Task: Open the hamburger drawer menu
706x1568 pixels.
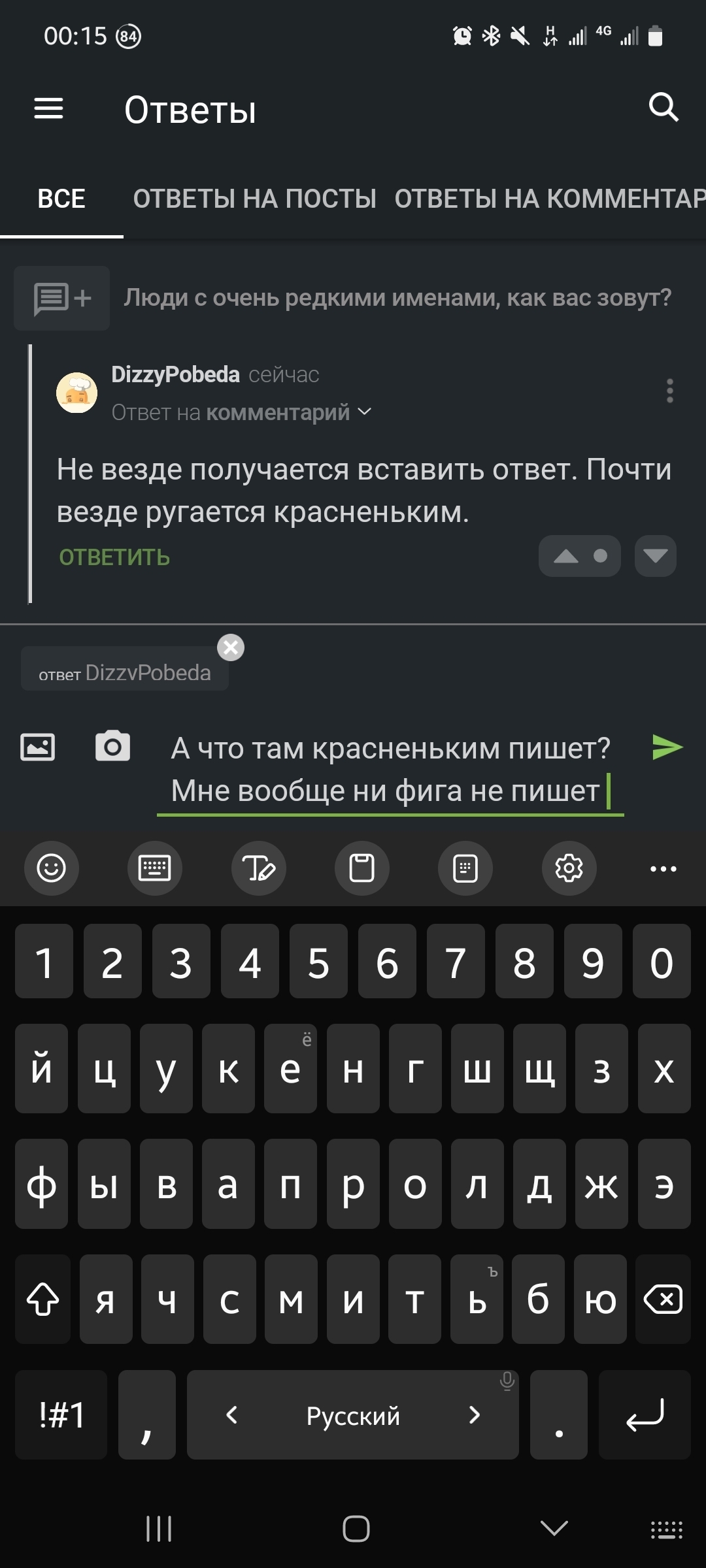Action: (x=48, y=108)
